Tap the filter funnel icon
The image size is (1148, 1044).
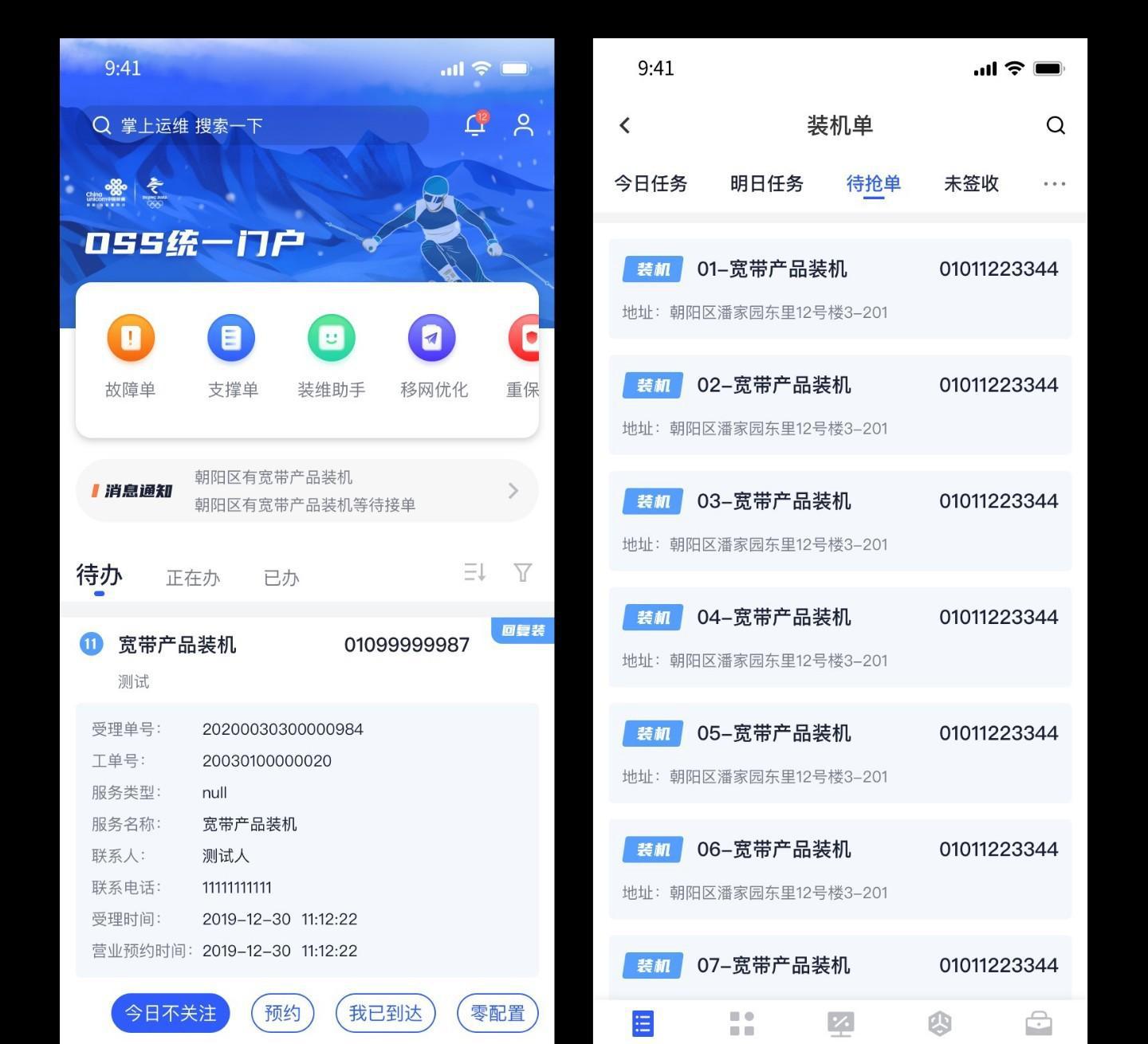(x=523, y=572)
